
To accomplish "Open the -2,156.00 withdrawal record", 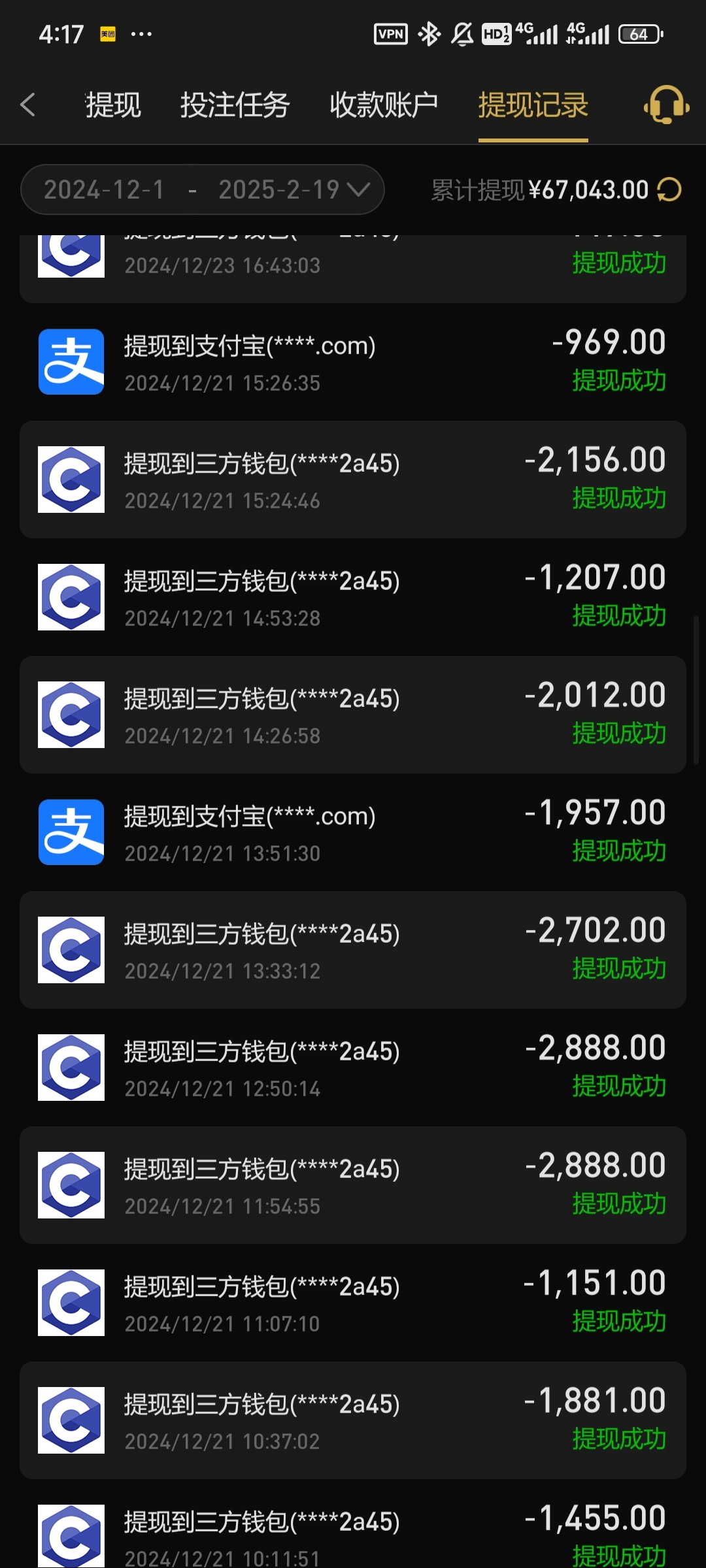I will (x=353, y=480).
